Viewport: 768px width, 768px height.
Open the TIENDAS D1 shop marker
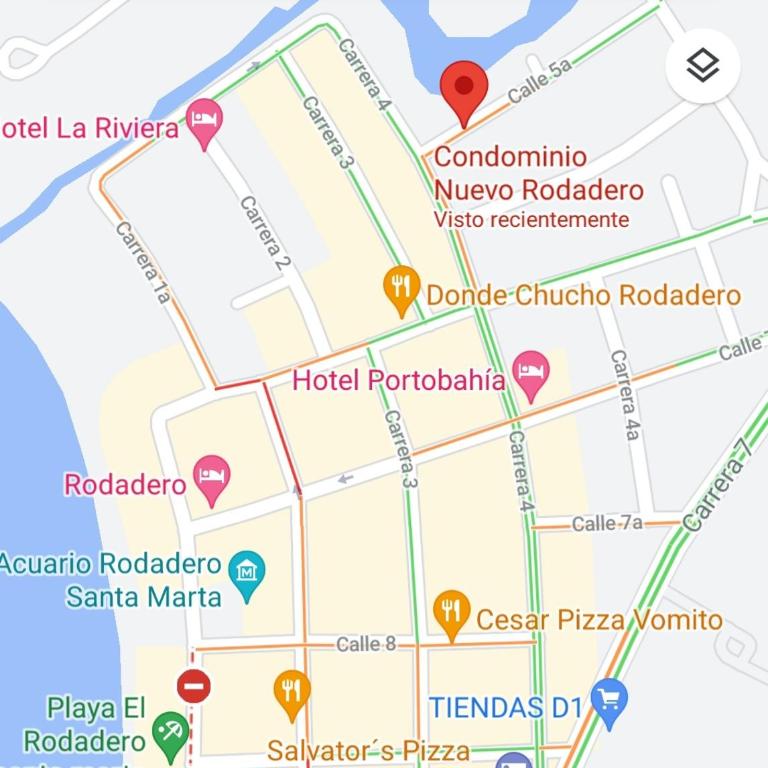(608, 700)
